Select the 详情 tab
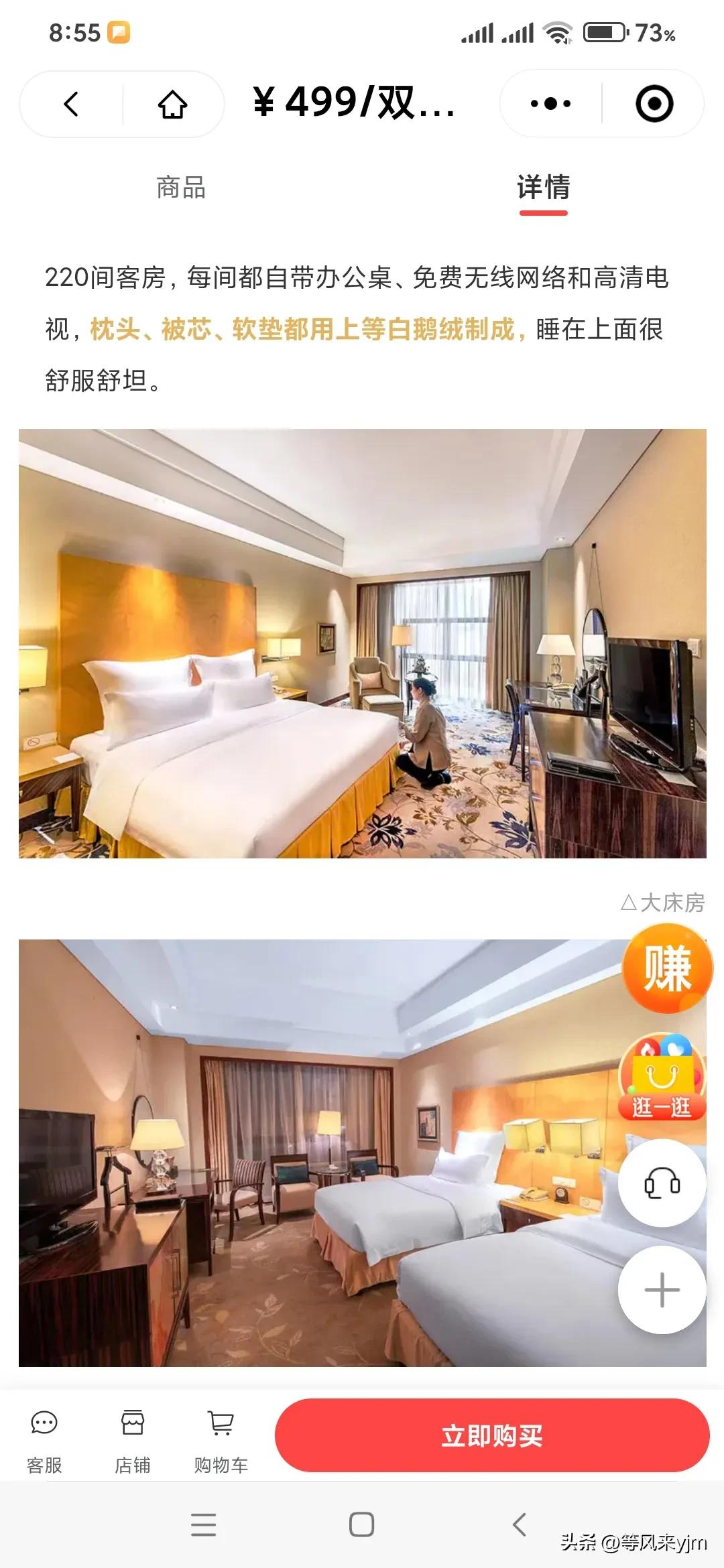 coord(543,188)
